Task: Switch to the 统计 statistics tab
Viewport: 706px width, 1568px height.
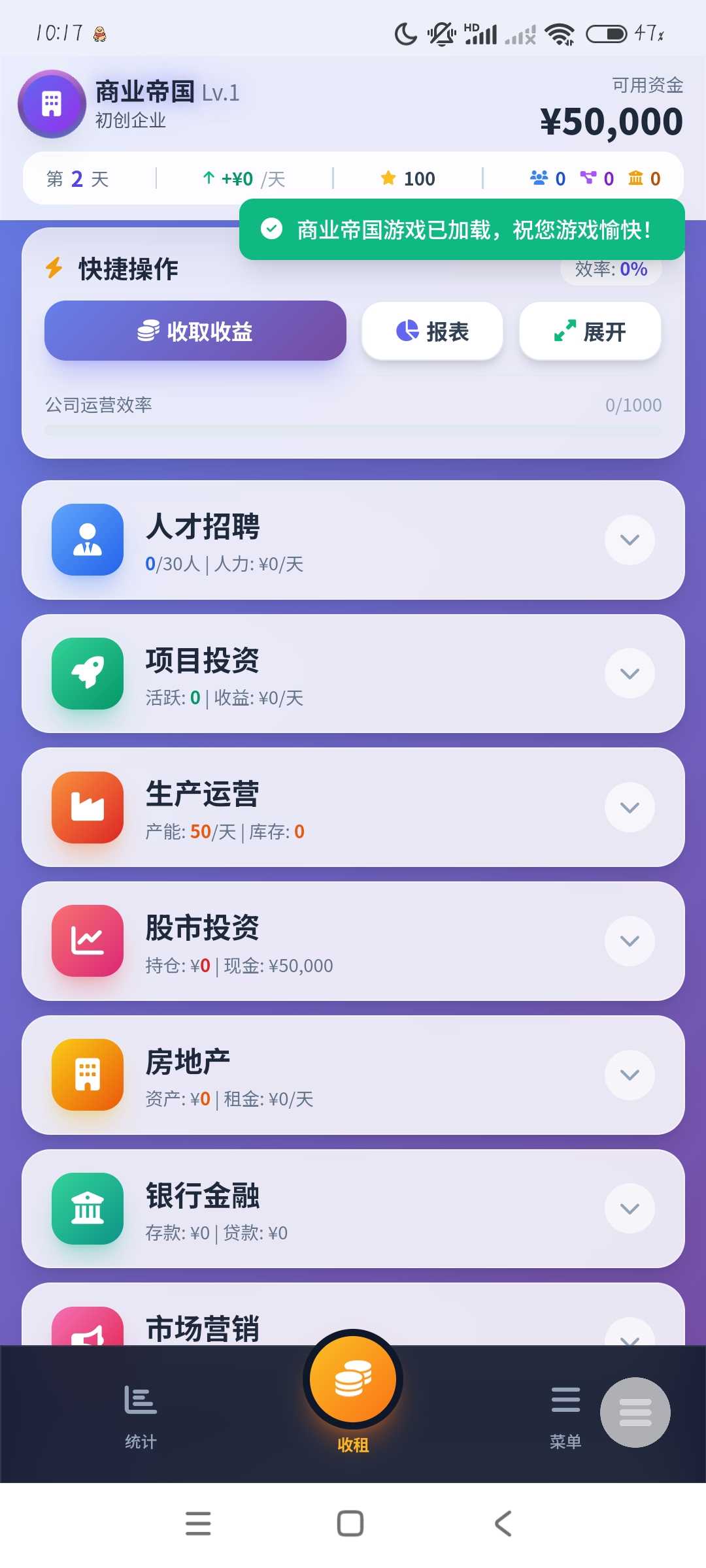Action: click(141, 1413)
